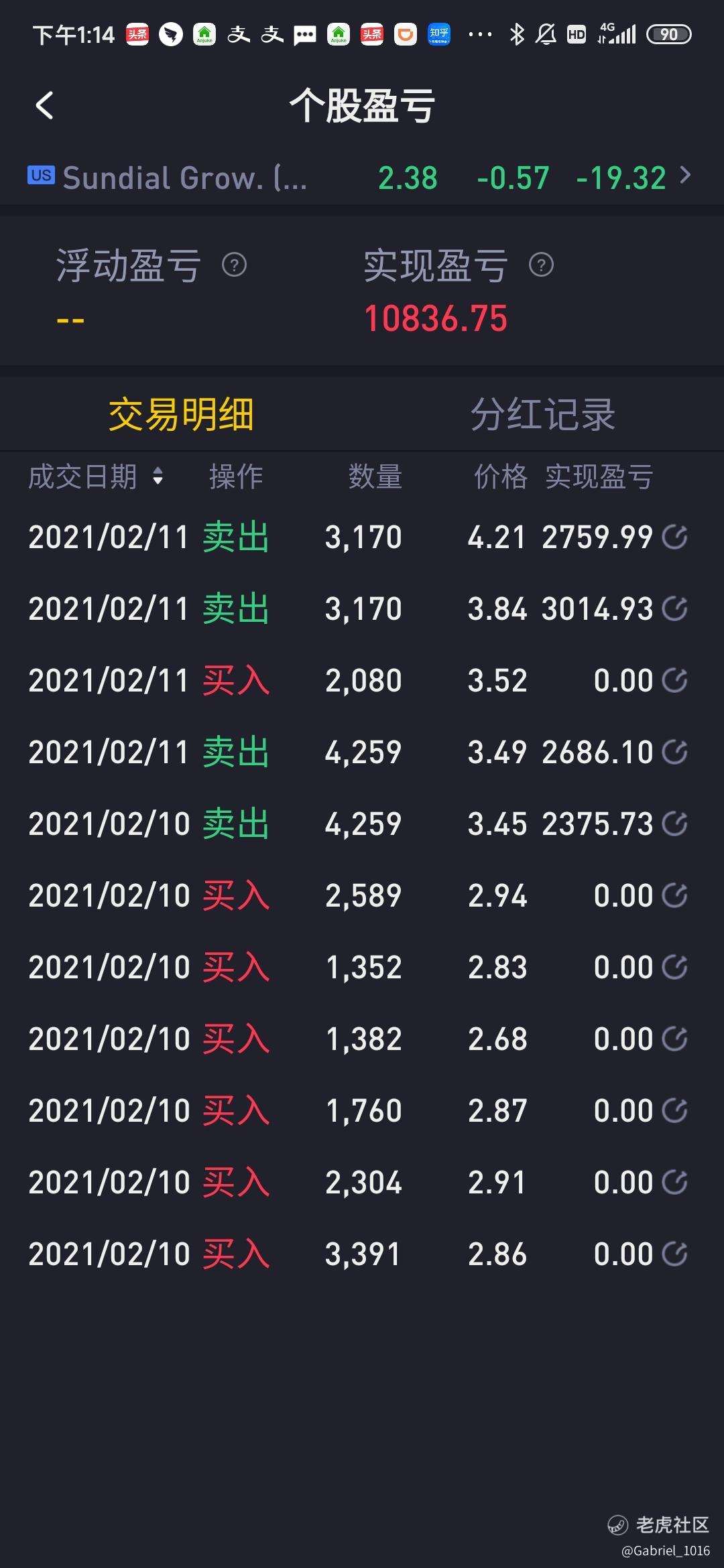Open Sundial Grow. stock quote row

362,178
